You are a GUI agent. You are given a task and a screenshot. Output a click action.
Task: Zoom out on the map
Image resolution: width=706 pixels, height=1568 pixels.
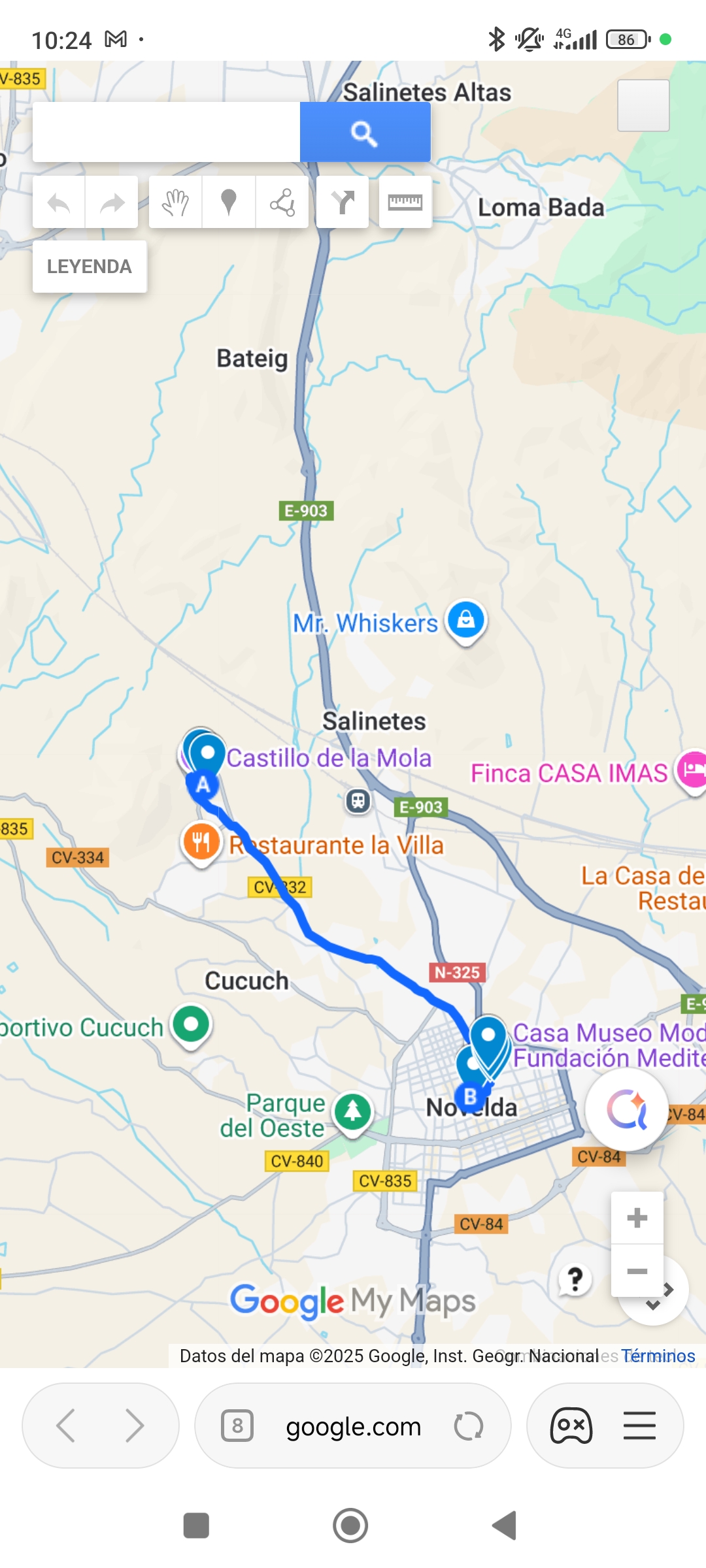pos(637,1271)
